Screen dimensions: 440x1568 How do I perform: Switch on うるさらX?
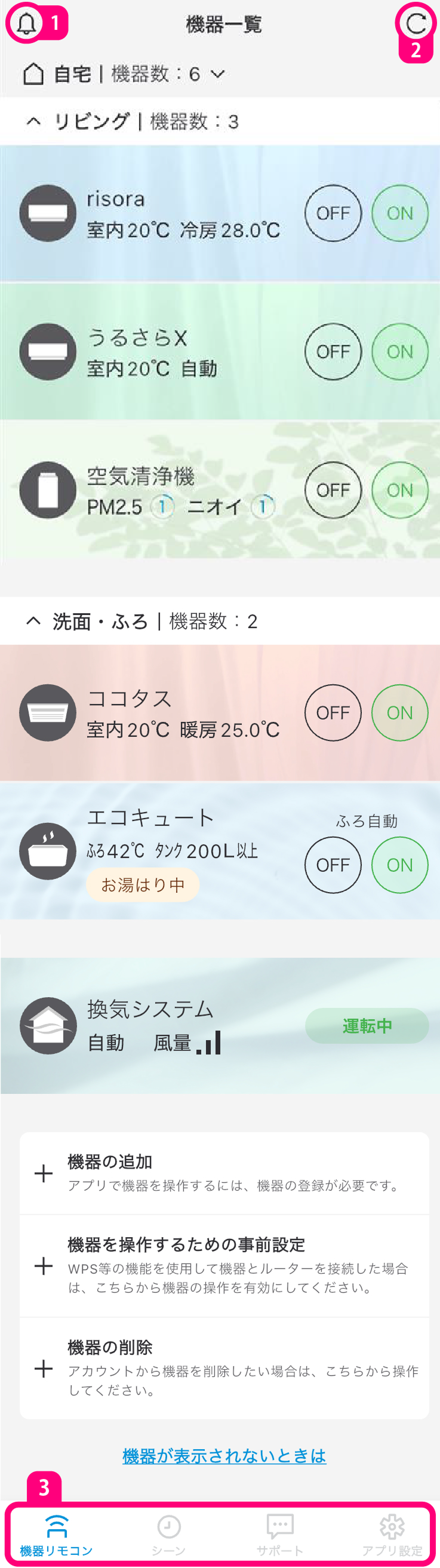coord(400,351)
